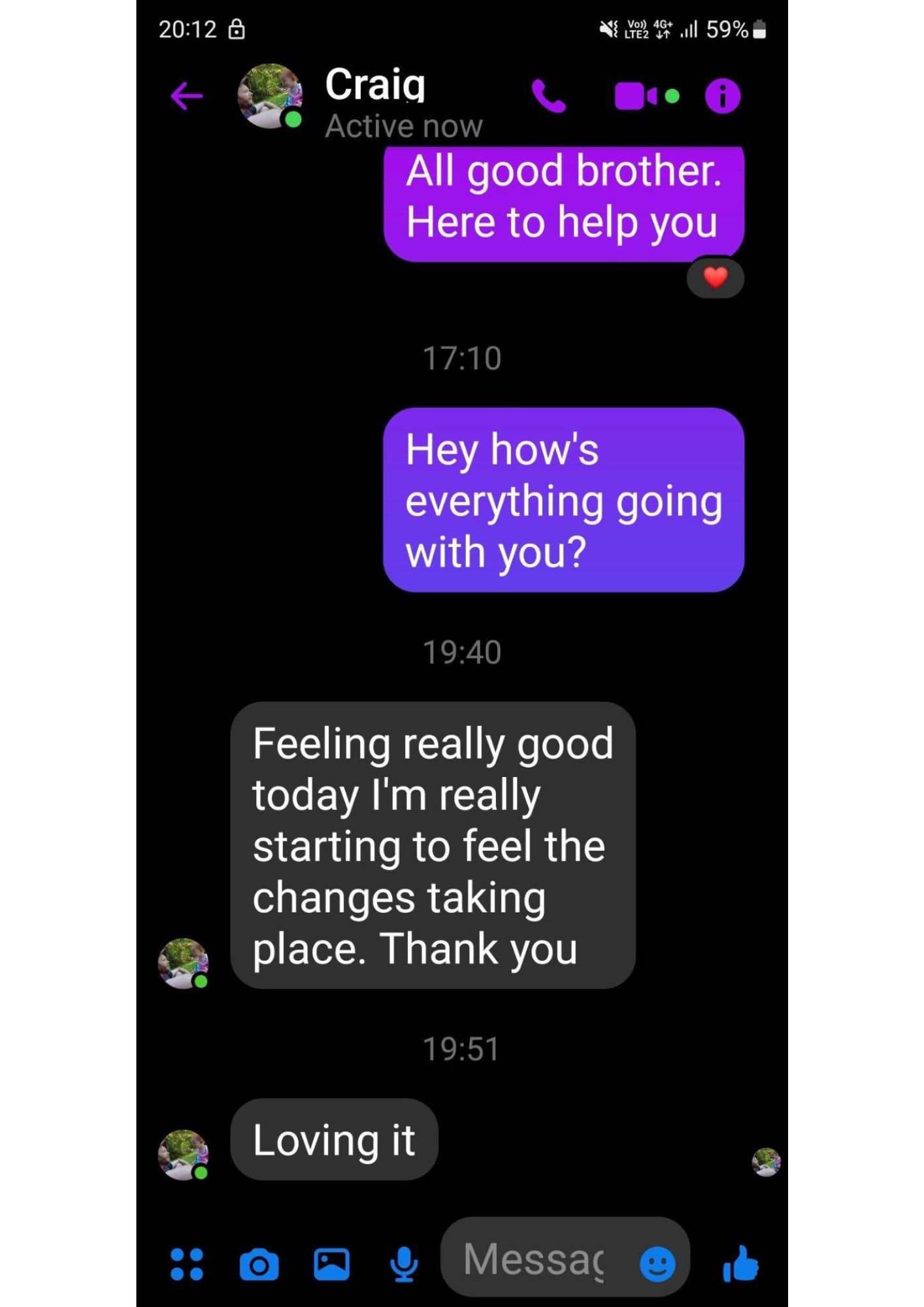Record a voice message with microphone
Viewport: 924px width, 1307px height.
[404, 1264]
